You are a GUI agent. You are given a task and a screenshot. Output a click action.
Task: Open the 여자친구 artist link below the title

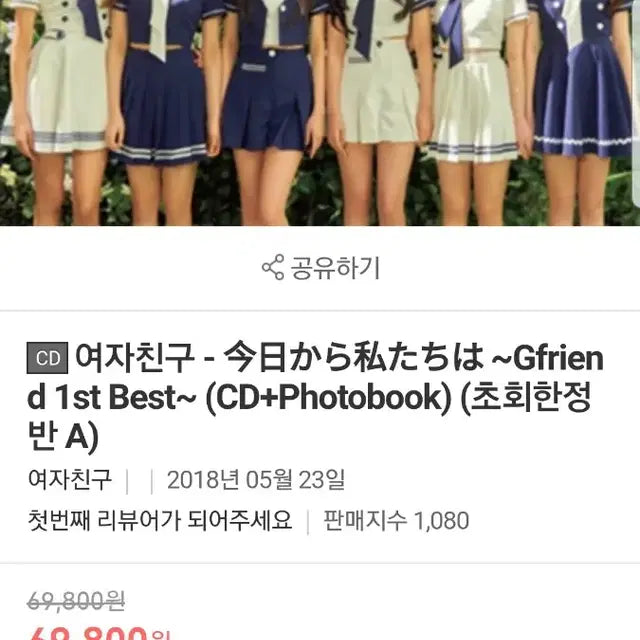point(70,479)
